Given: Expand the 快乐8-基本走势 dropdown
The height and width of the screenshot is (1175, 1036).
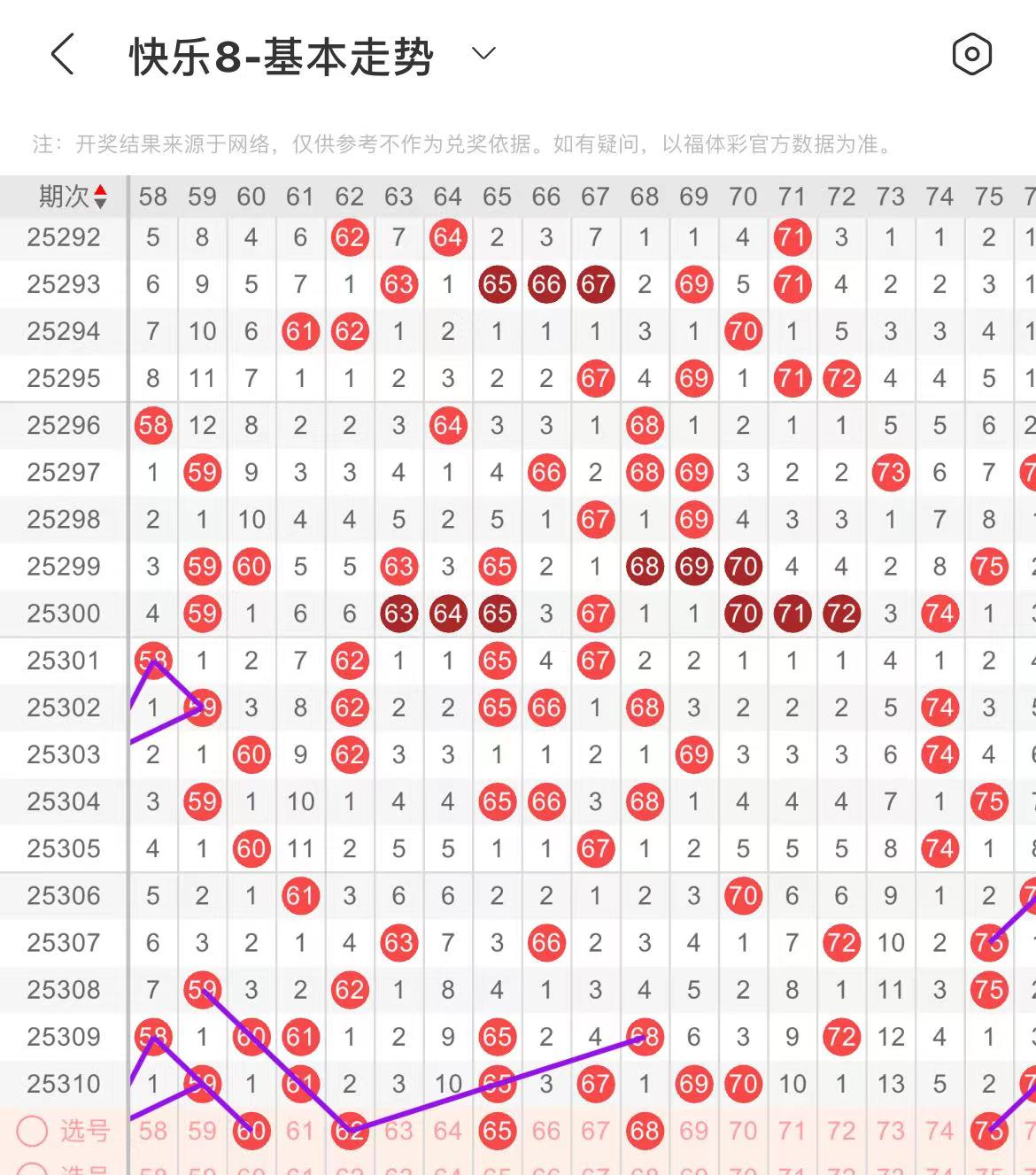Looking at the screenshot, I should [483, 54].
